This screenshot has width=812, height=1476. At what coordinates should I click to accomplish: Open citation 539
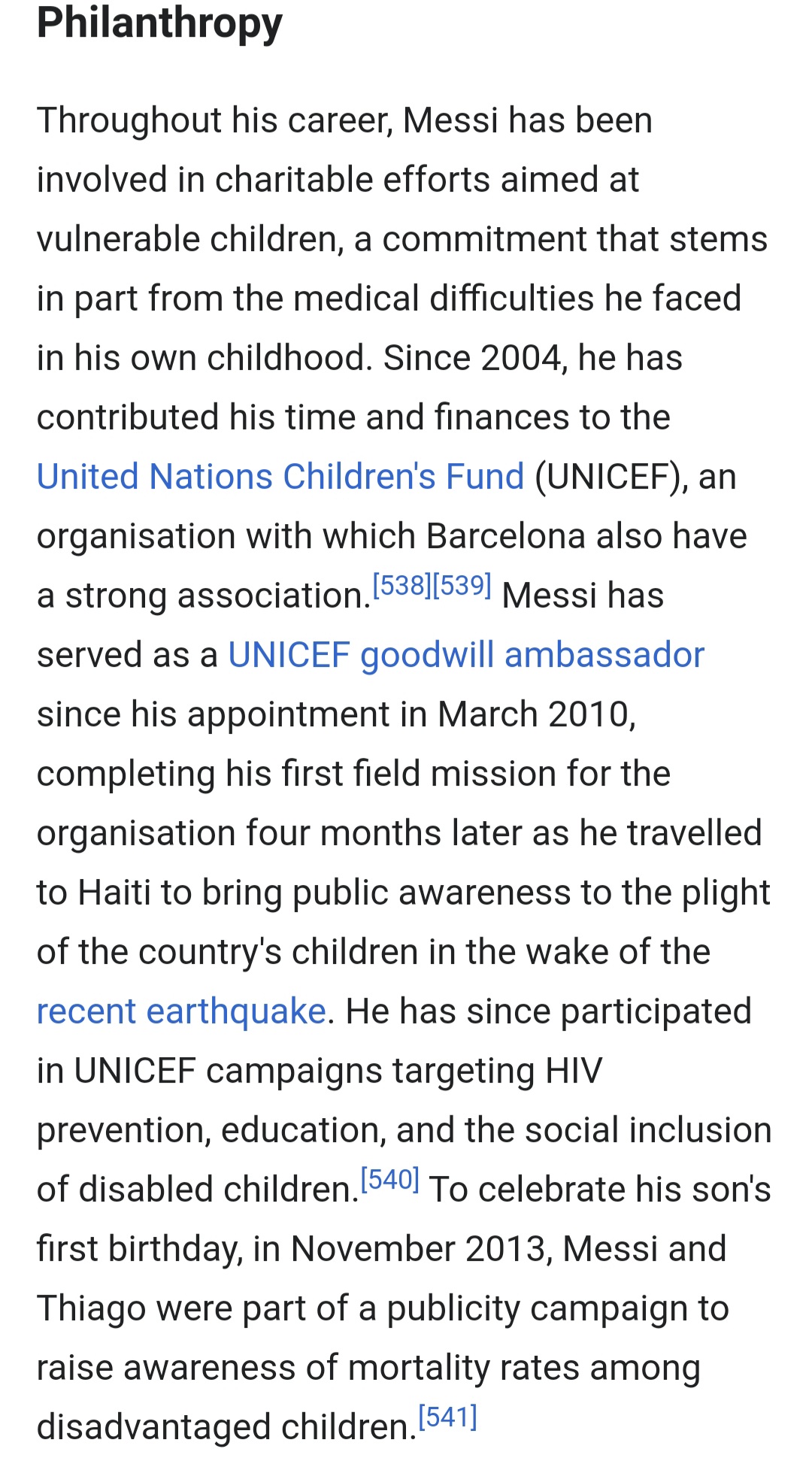[x=462, y=586]
